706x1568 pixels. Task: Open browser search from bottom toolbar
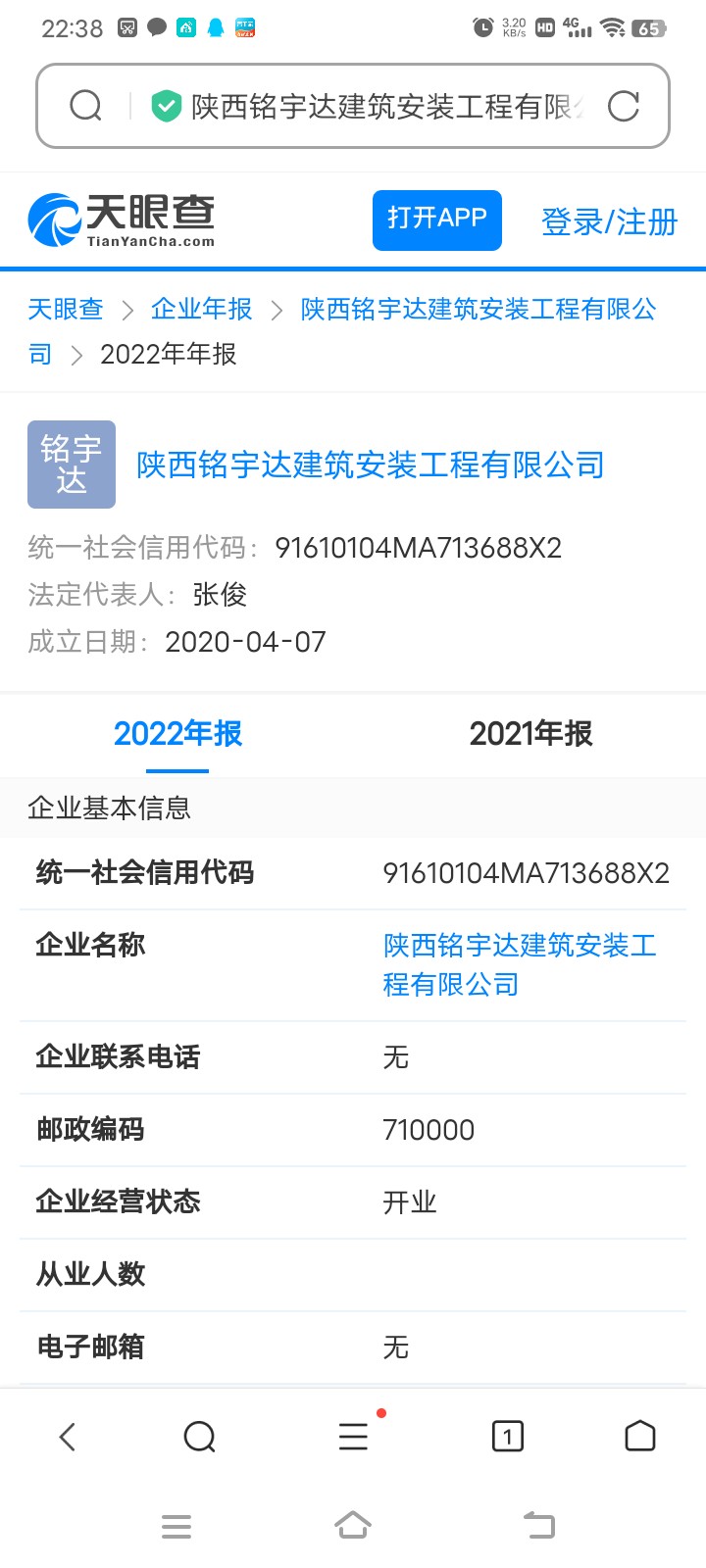point(199,1437)
